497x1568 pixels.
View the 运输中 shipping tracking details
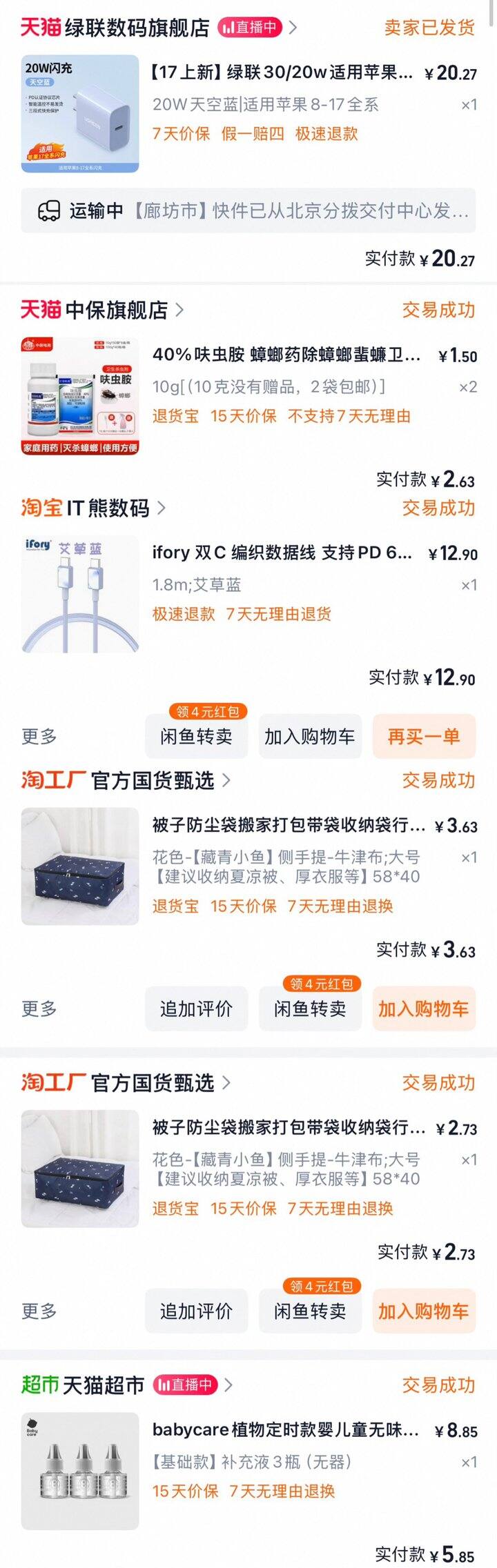pos(248,210)
